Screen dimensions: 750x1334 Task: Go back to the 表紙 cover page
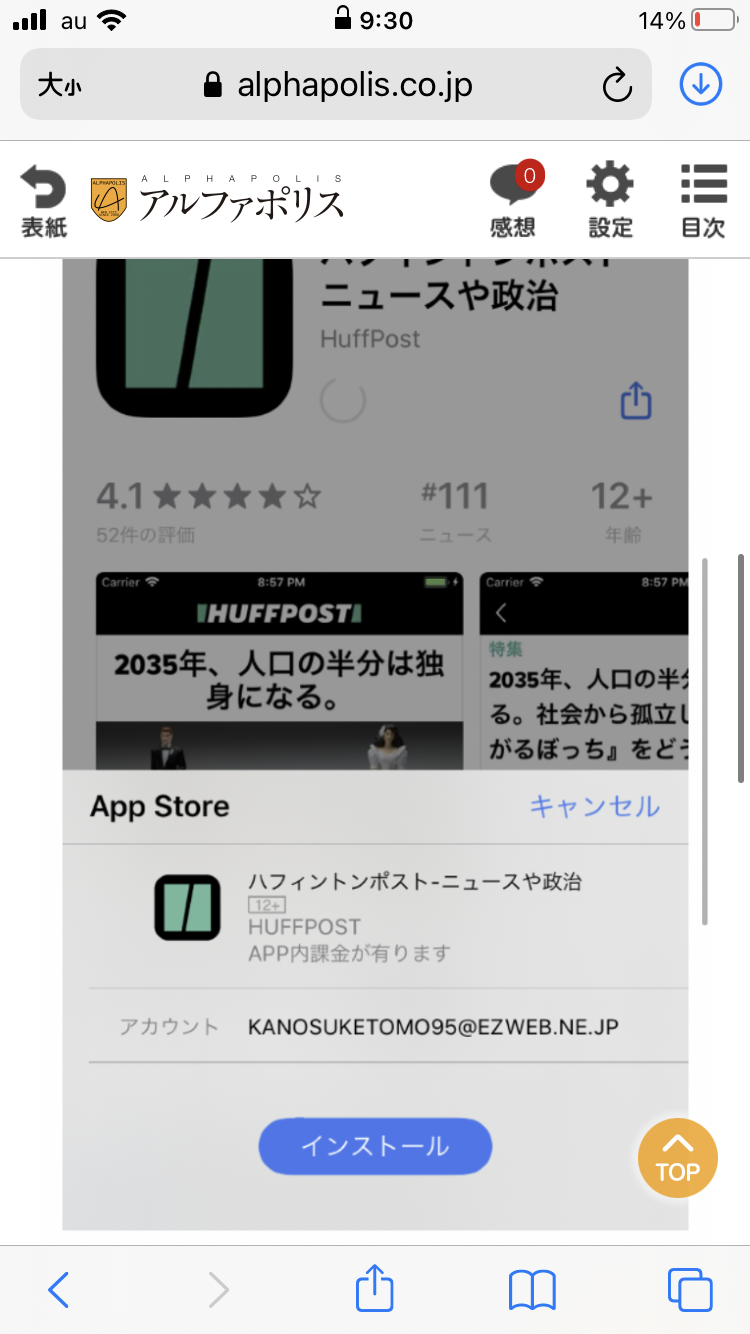44,201
